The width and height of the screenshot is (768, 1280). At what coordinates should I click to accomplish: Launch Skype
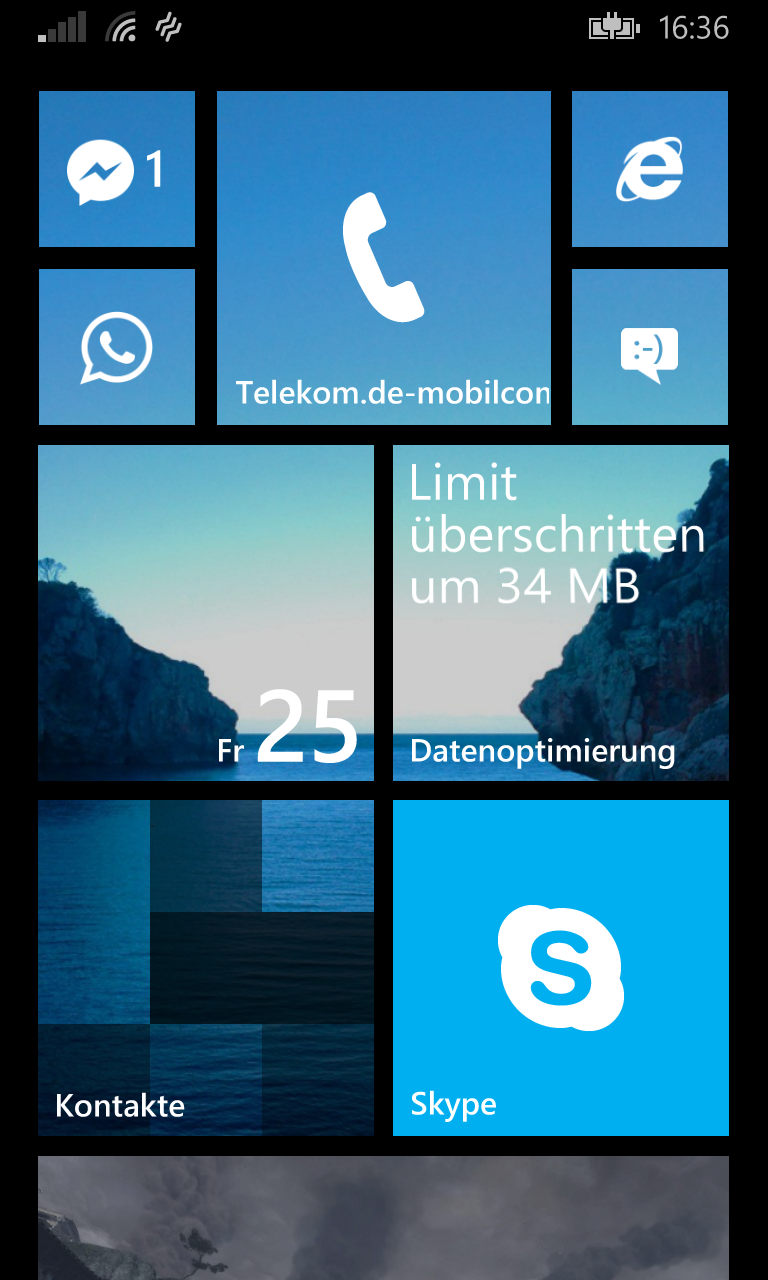(560, 968)
